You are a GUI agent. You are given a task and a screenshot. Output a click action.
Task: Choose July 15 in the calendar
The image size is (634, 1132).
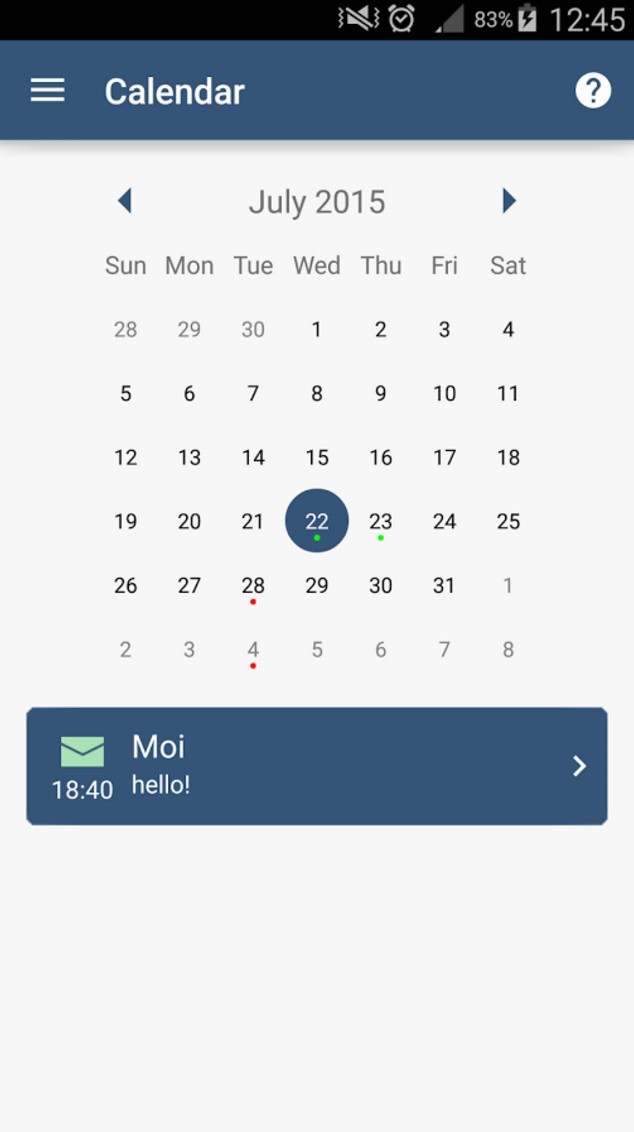[x=317, y=457]
